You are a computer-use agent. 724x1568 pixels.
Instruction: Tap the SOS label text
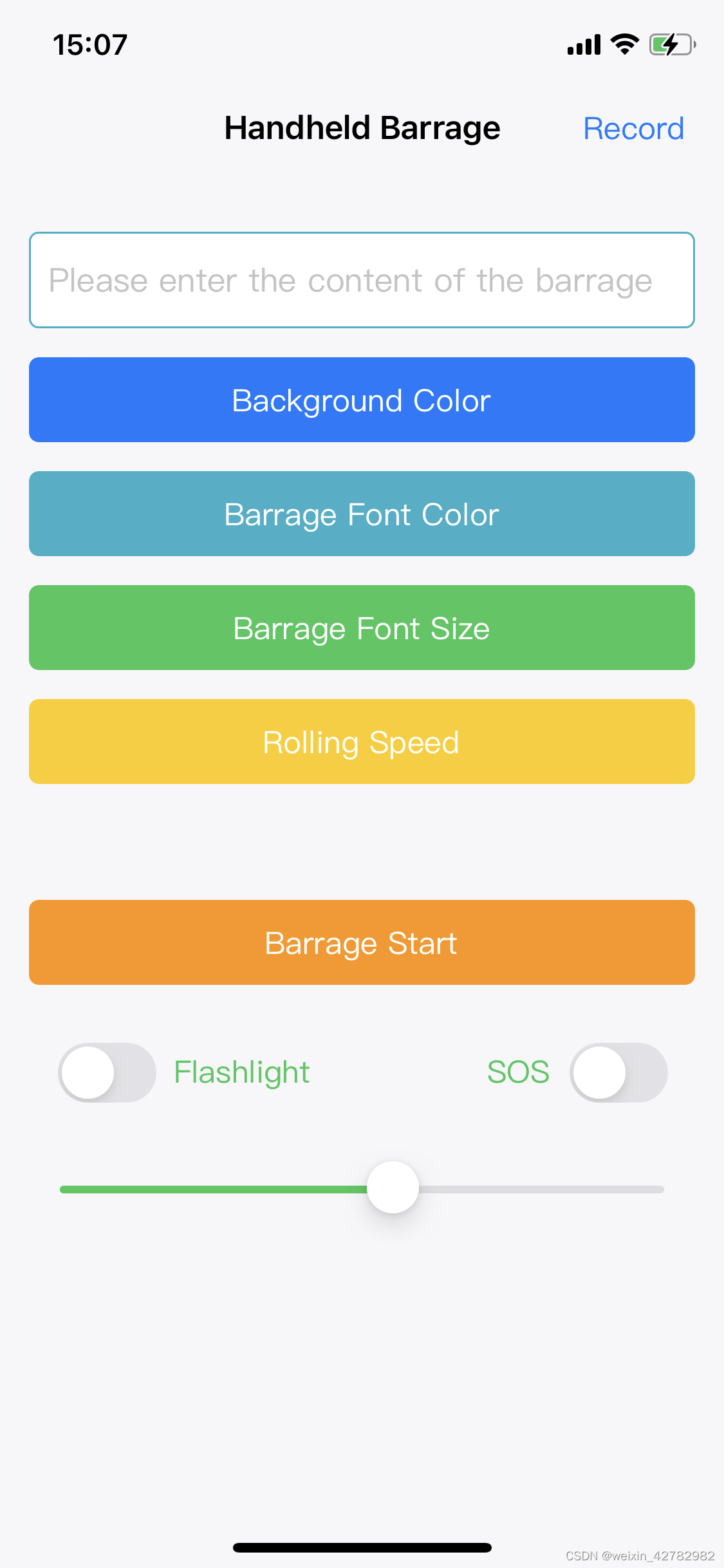click(x=518, y=1072)
